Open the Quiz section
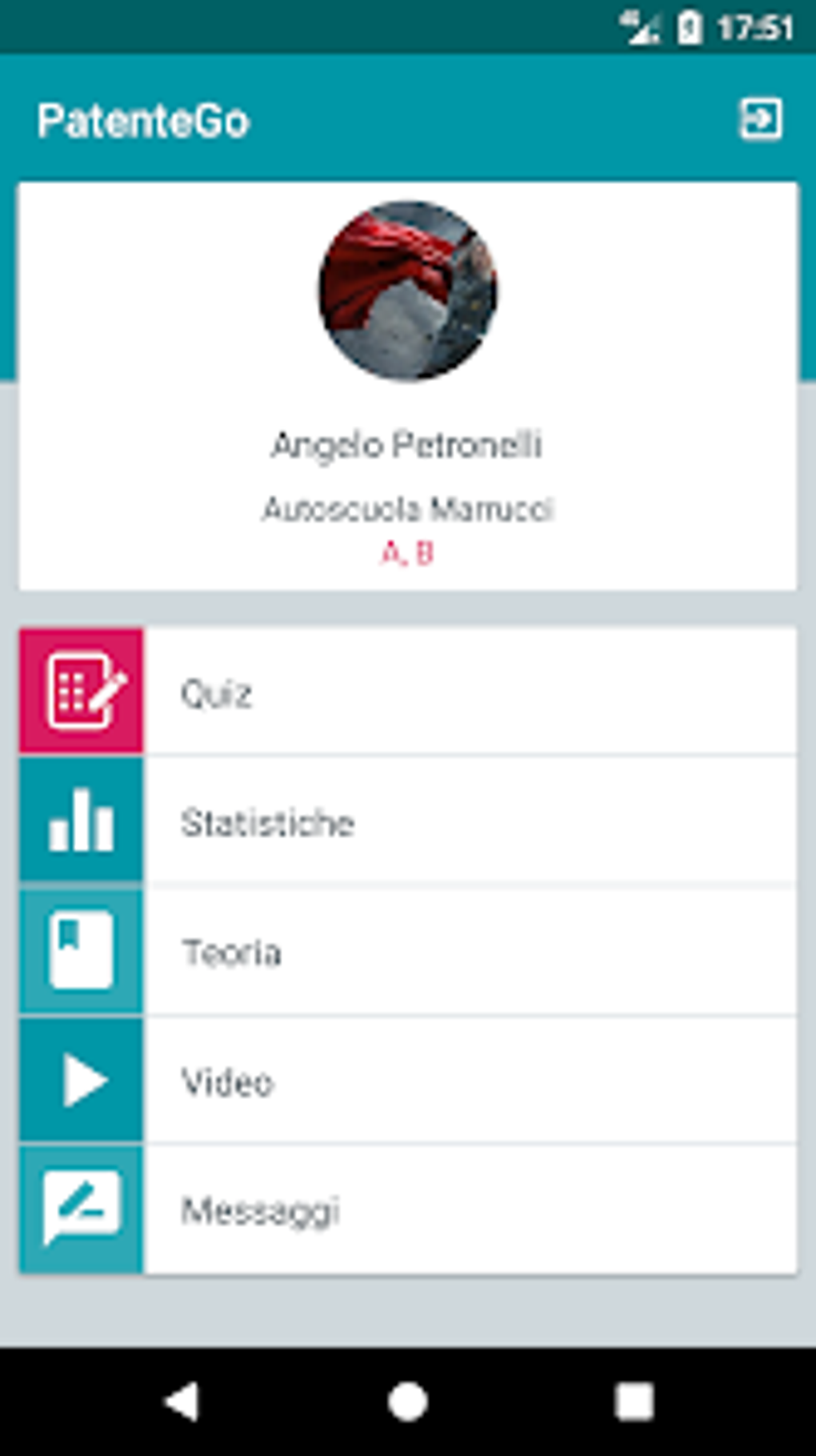 pos(408,692)
